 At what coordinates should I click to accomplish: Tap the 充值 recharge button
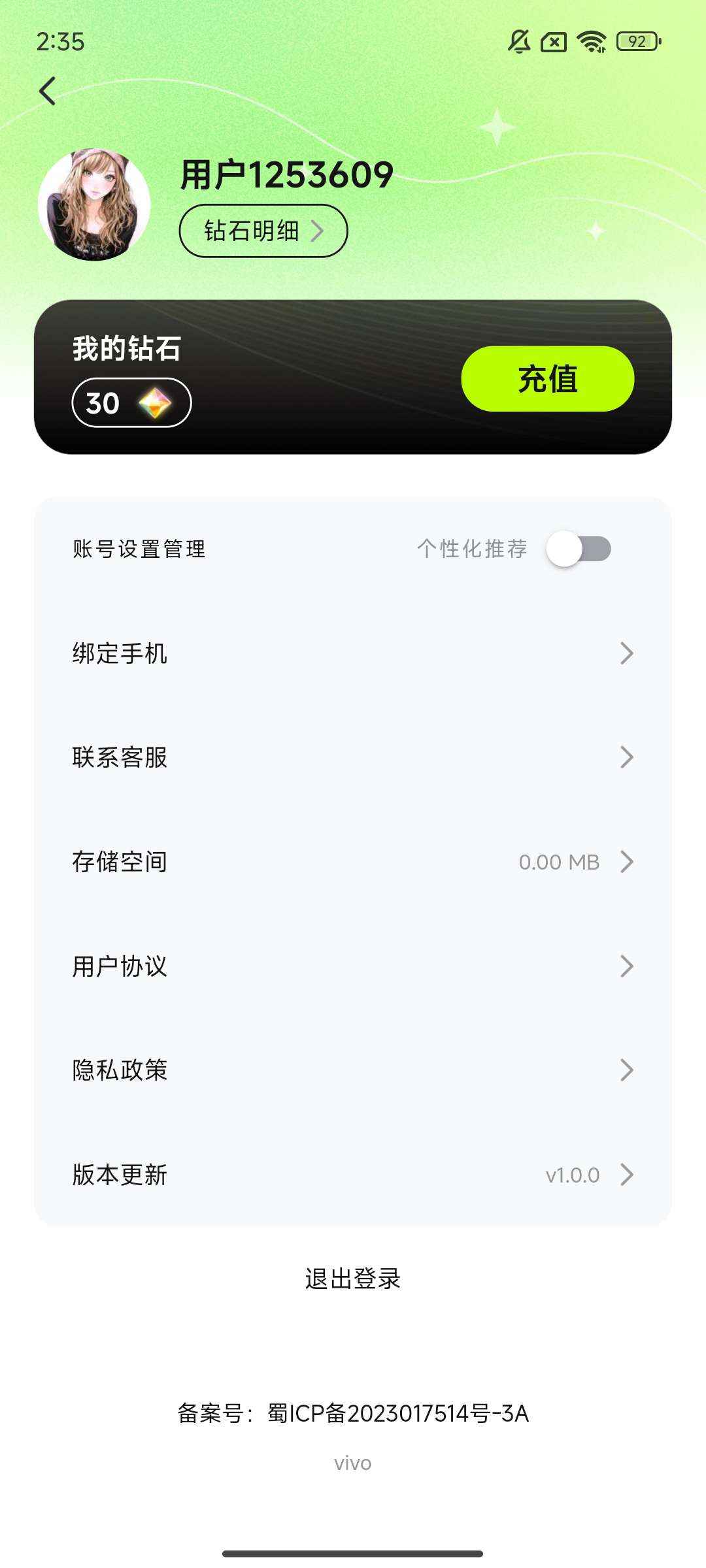click(547, 379)
